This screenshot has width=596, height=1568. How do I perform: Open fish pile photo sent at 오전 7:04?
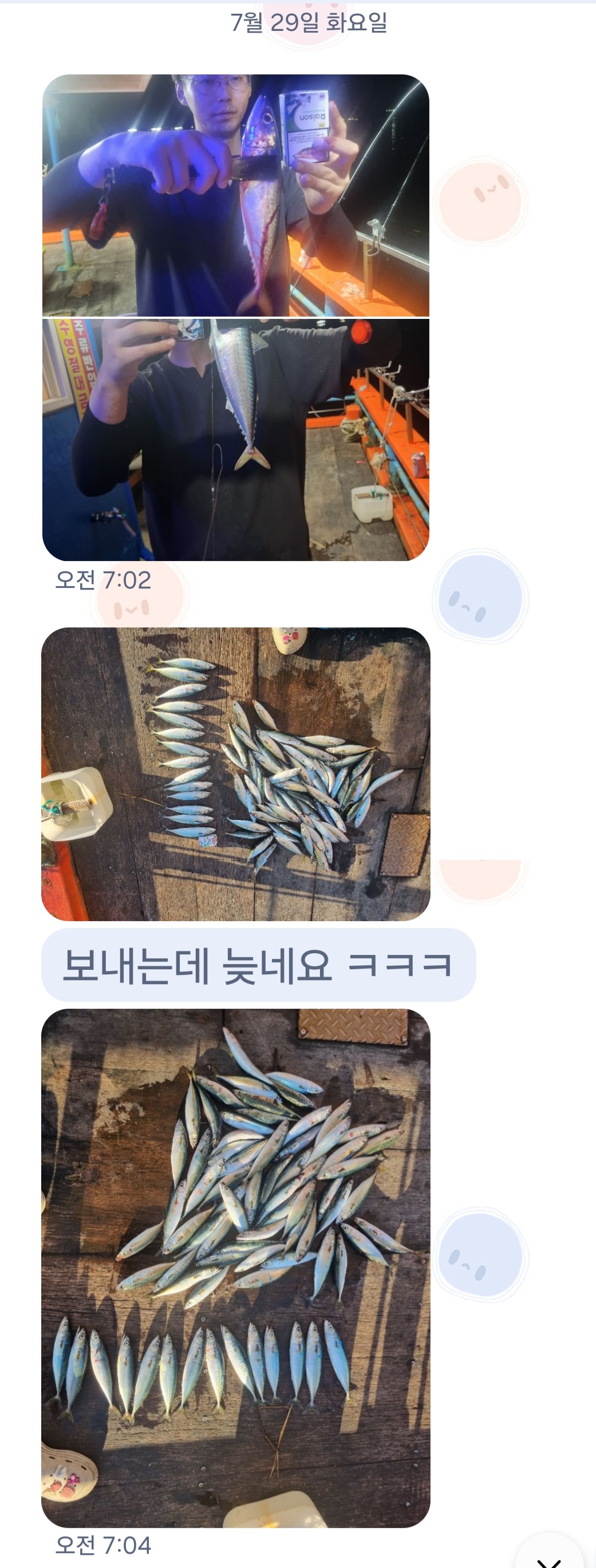pos(236,1267)
